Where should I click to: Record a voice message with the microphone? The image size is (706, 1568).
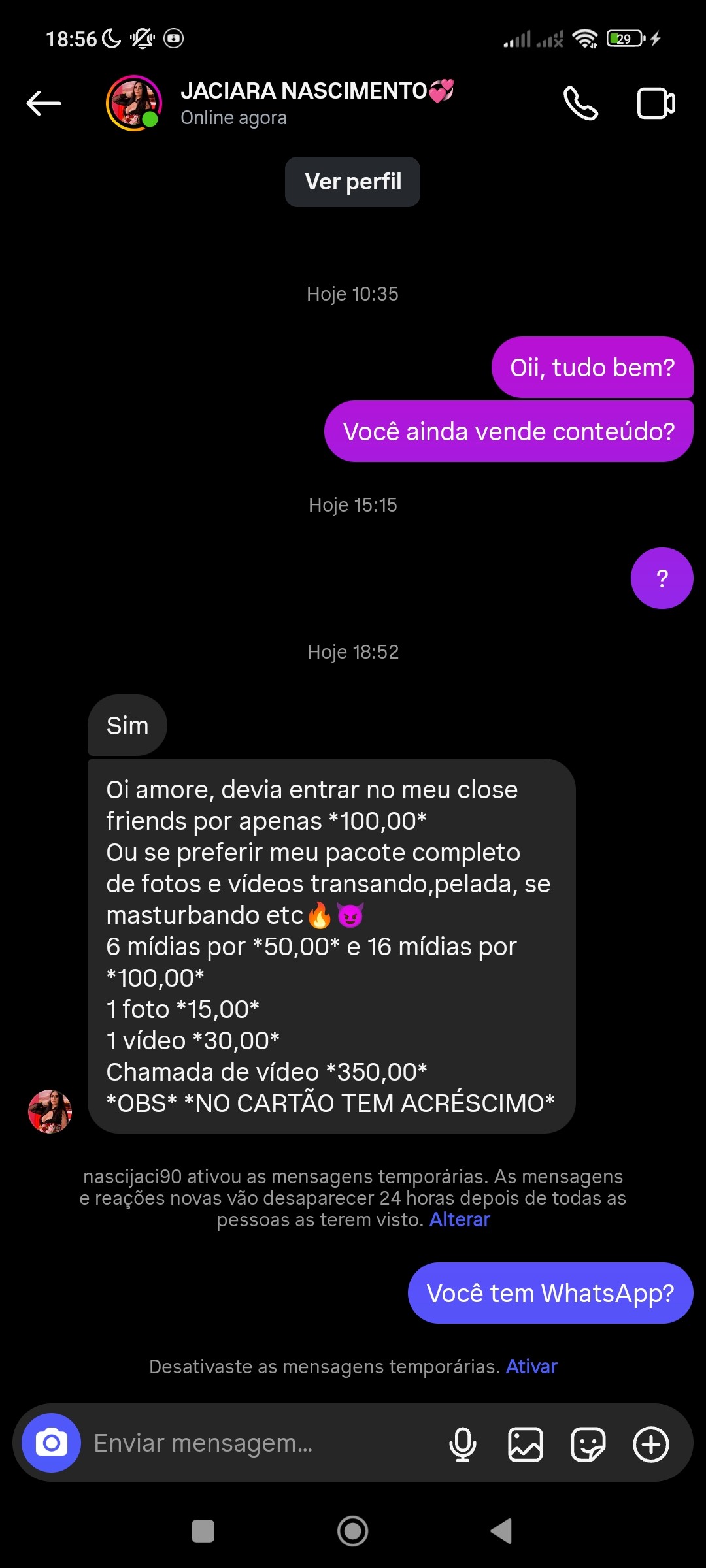[x=463, y=1444]
